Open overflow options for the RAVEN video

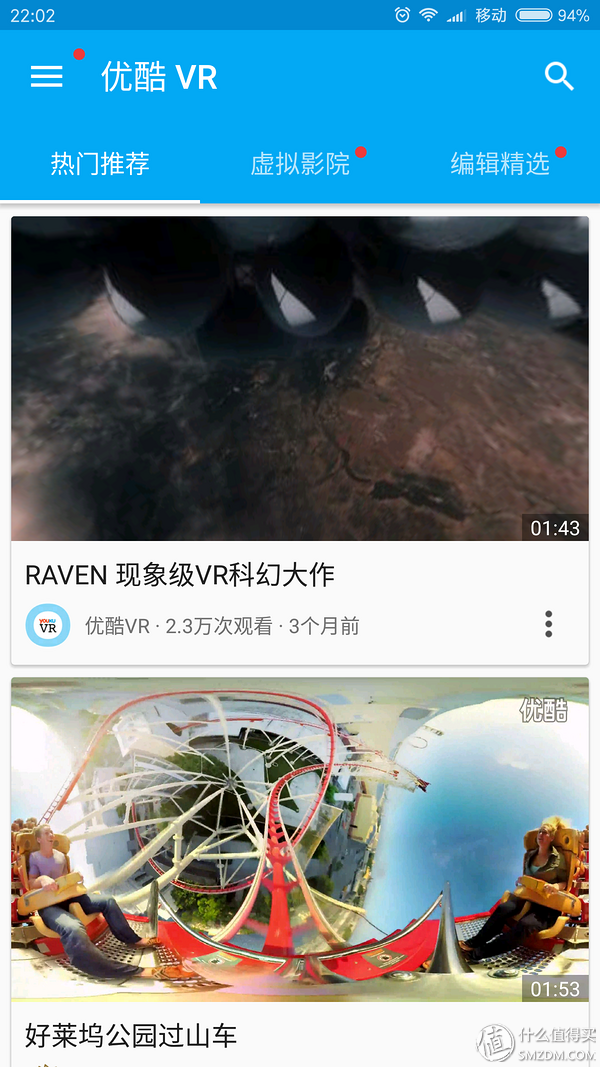click(x=548, y=625)
